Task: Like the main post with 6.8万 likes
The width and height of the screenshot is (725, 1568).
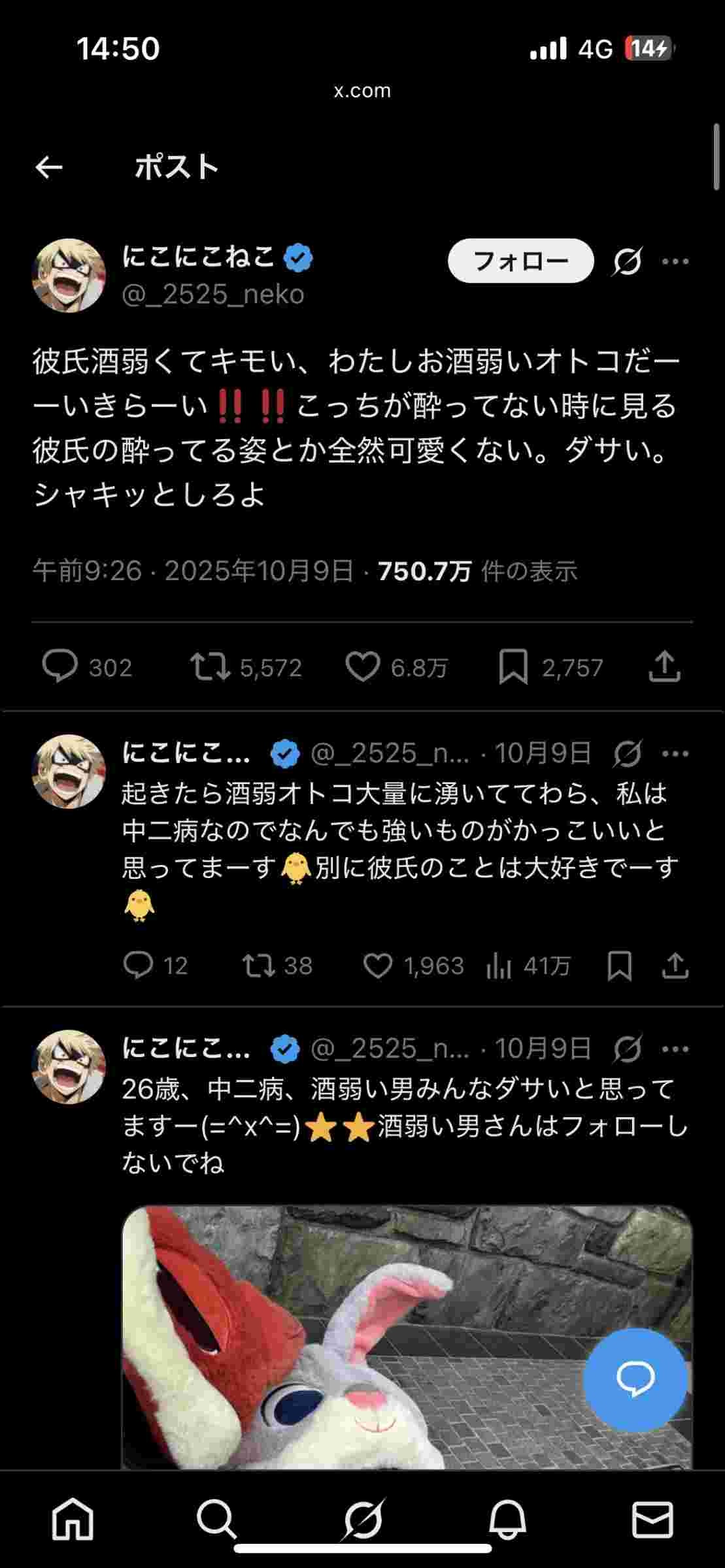Action: point(363,666)
